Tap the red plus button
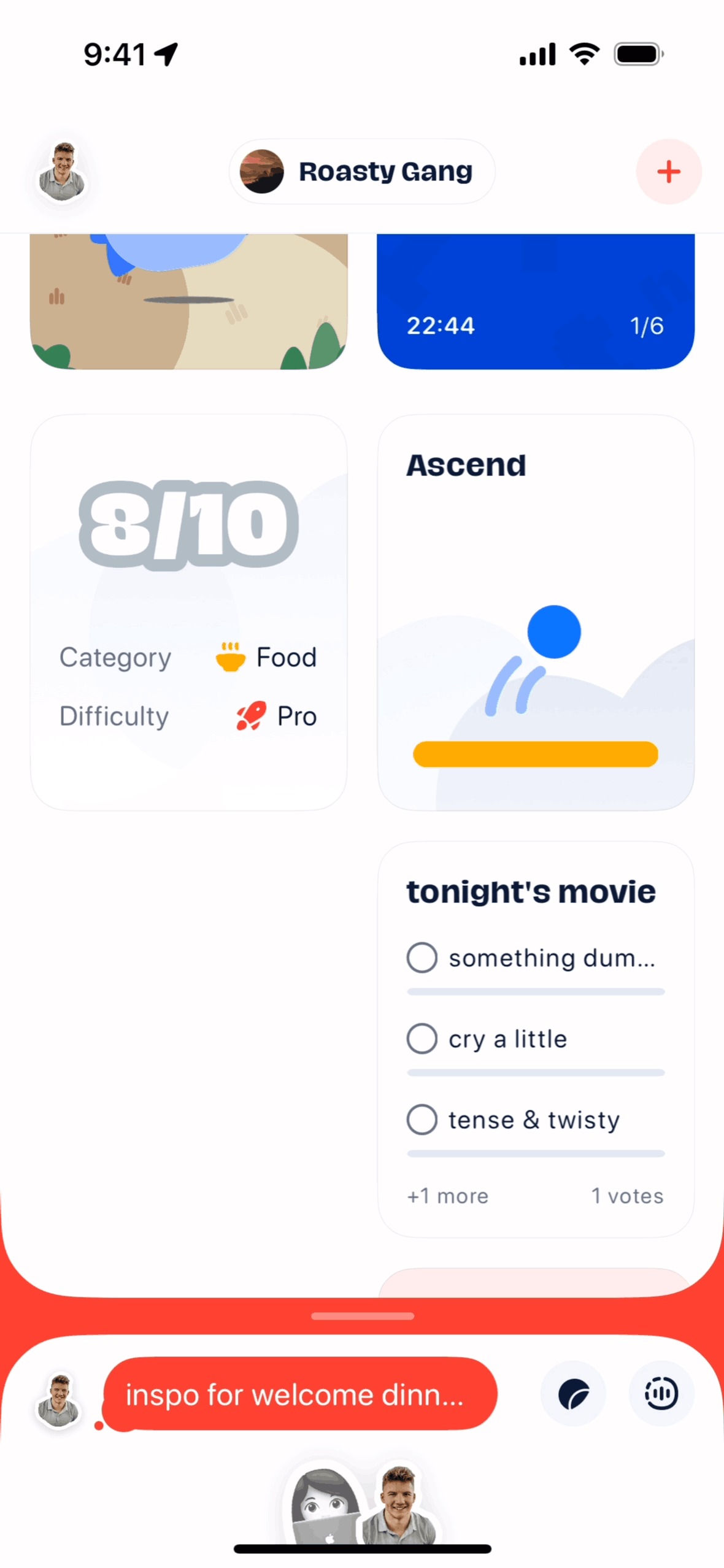The height and width of the screenshot is (1568, 724). click(x=668, y=172)
